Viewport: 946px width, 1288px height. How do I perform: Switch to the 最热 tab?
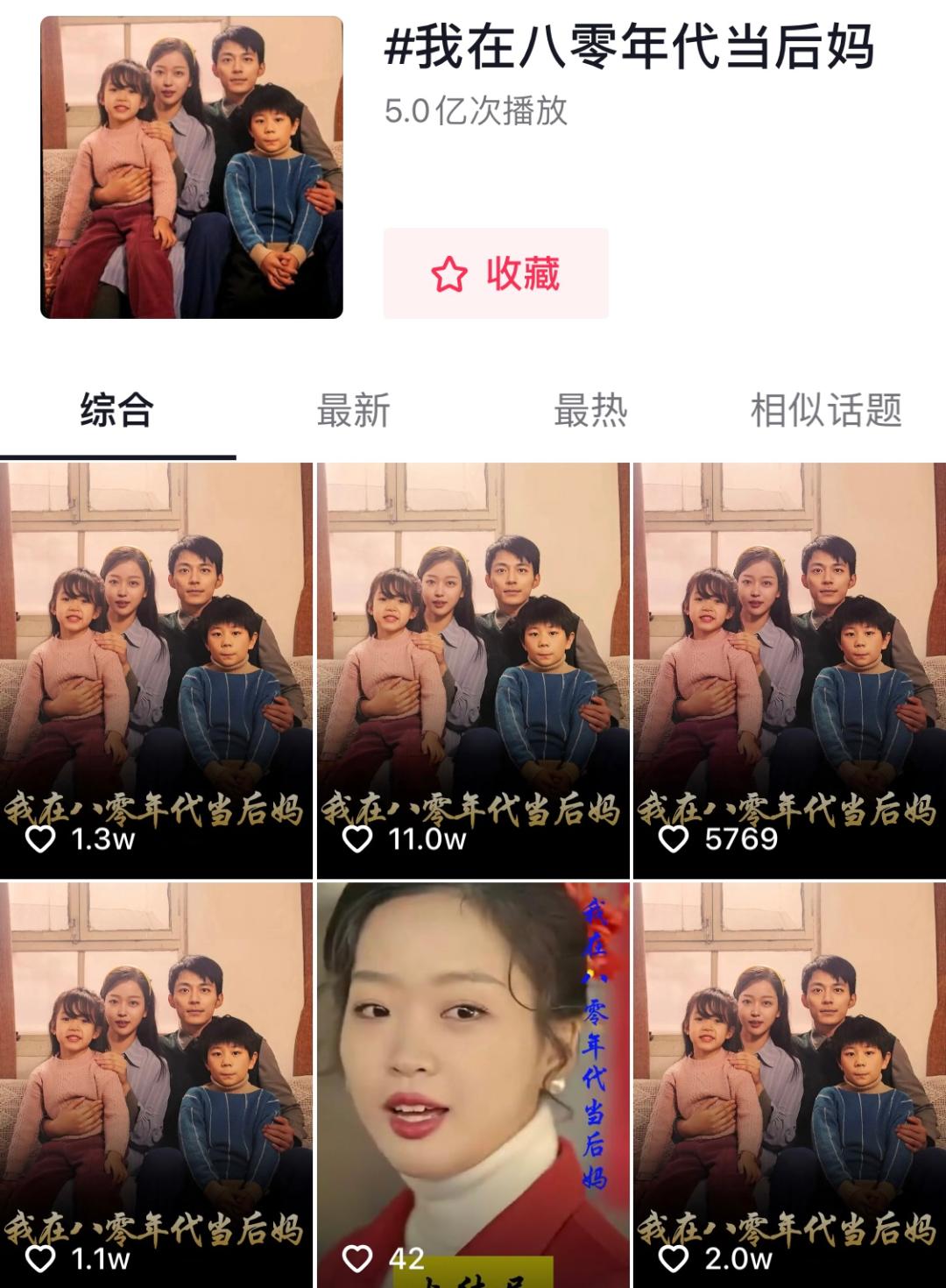coord(590,410)
